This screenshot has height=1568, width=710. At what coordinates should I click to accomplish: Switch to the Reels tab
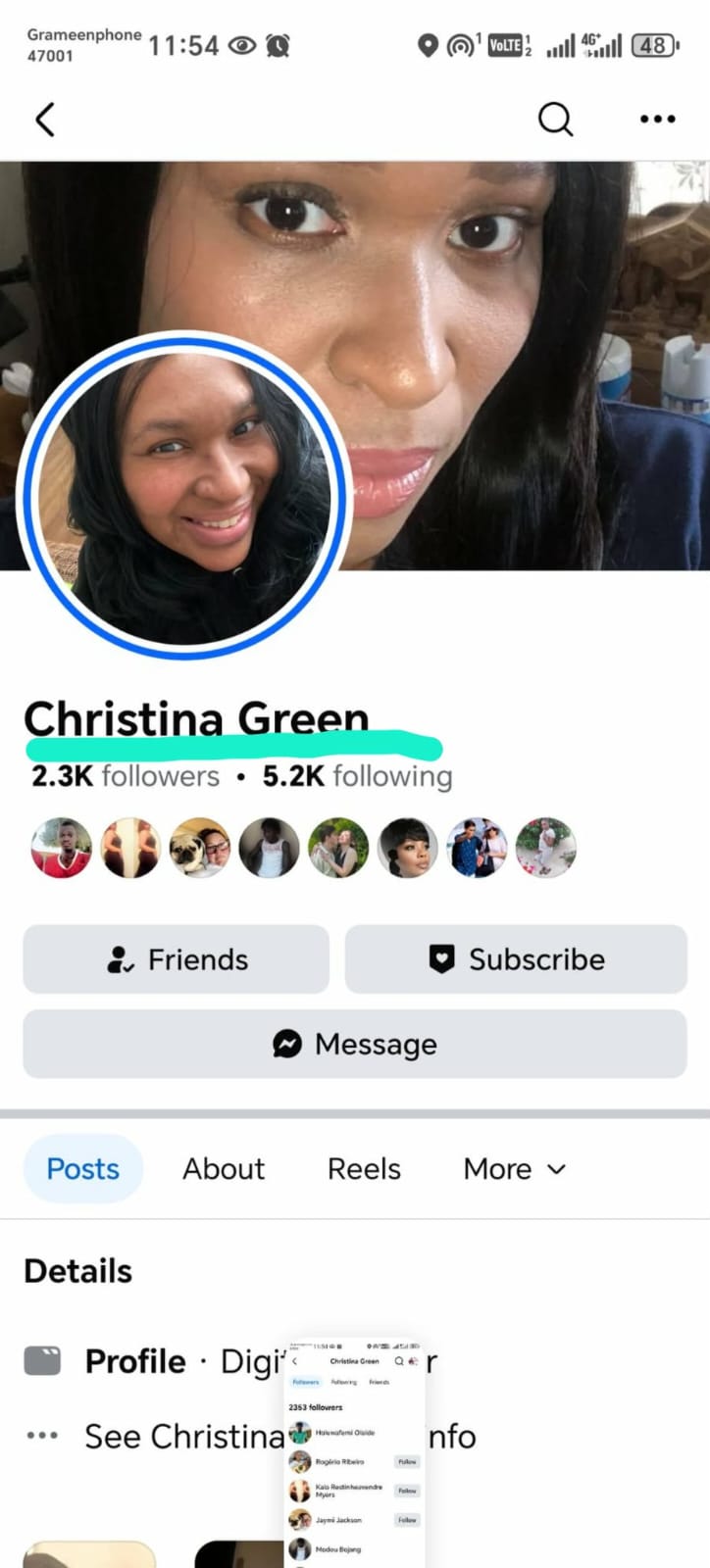(364, 1169)
